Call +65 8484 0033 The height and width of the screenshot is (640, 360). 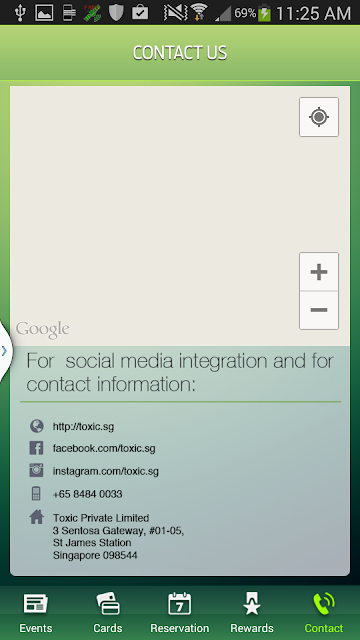(87, 494)
